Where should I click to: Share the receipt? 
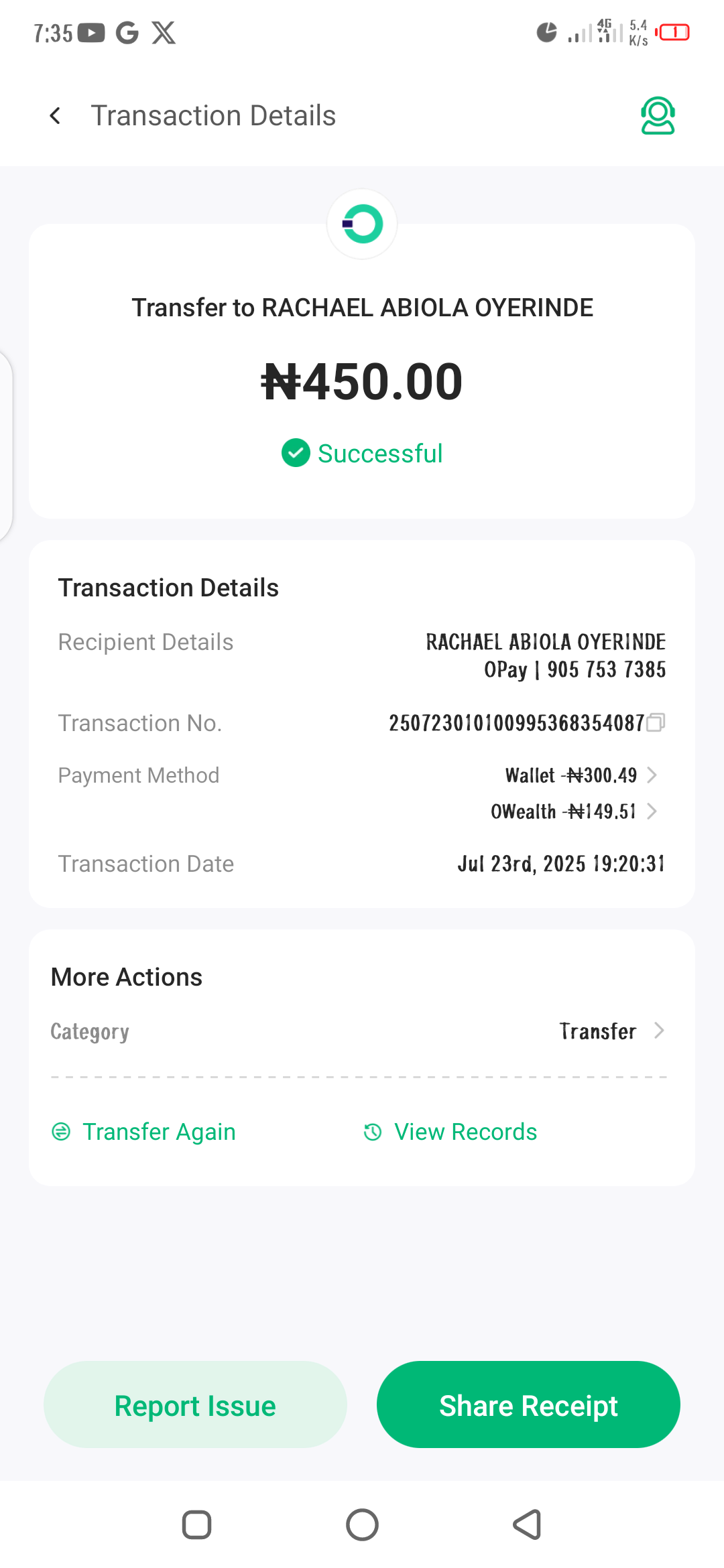click(x=528, y=1405)
